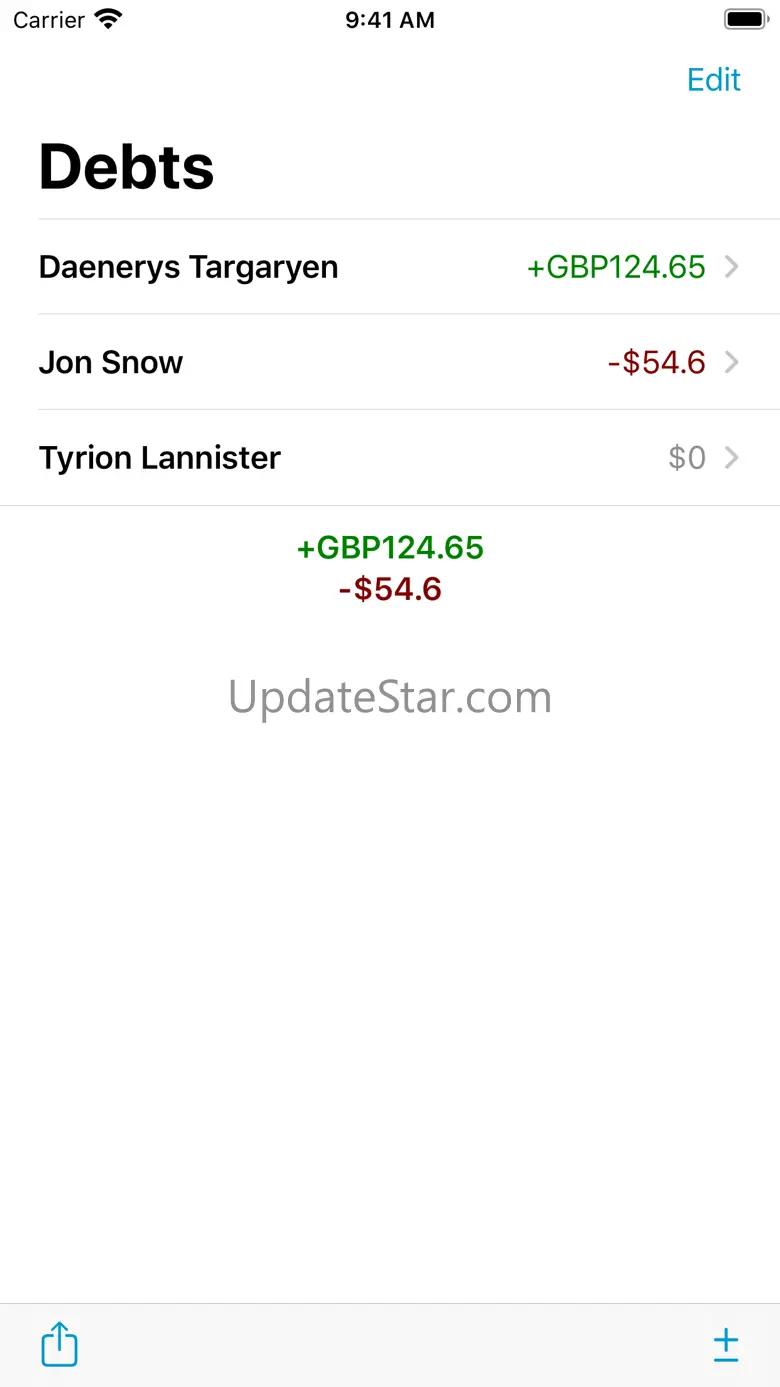Add a new debt with plus-minus icon
This screenshot has width=780, height=1387.
[x=725, y=1344]
